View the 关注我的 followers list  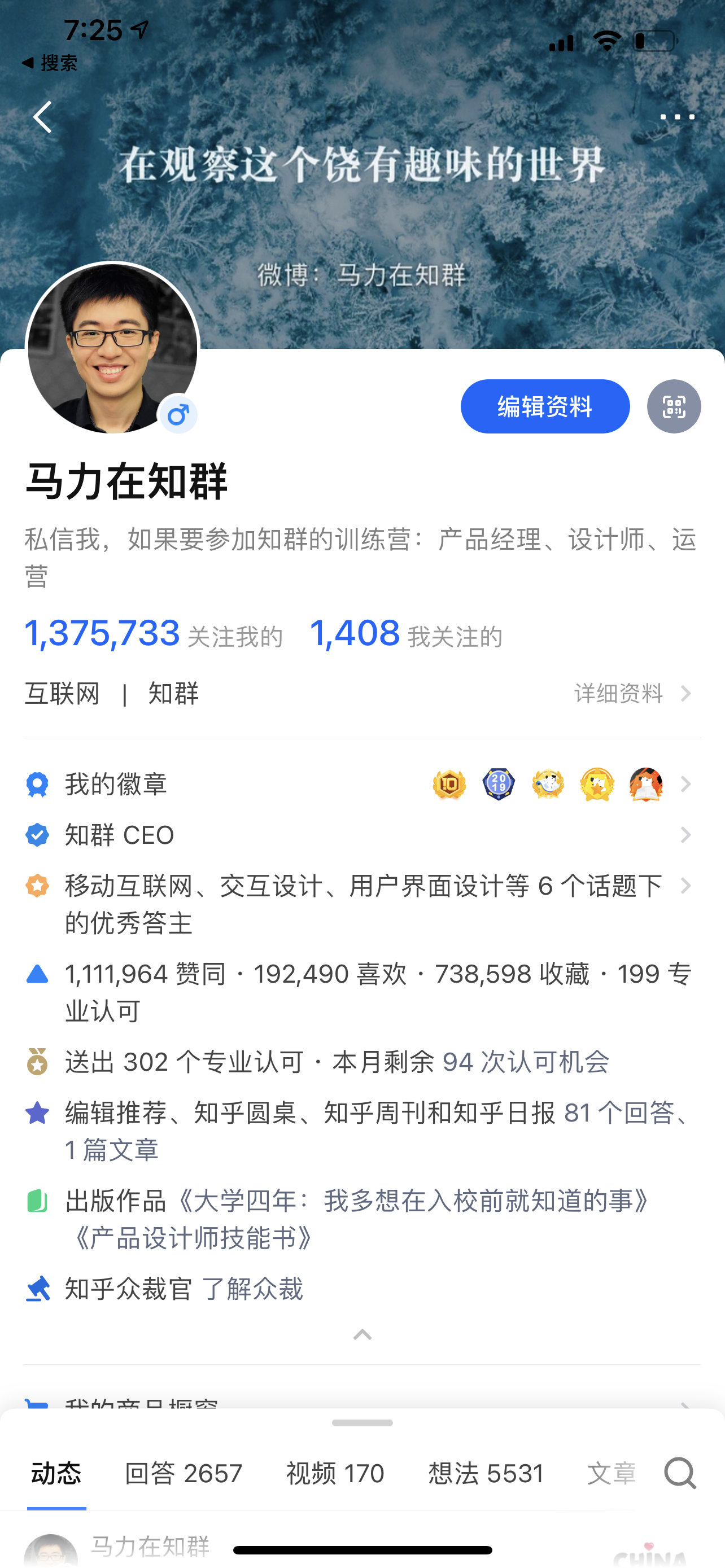click(154, 634)
